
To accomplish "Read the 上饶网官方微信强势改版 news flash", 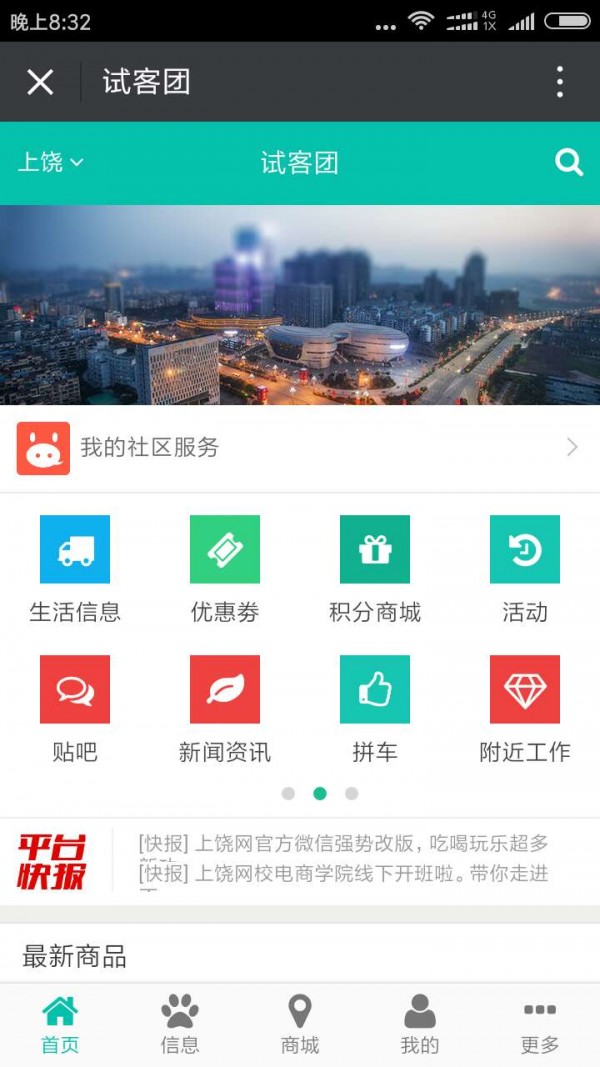I will [x=344, y=844].
